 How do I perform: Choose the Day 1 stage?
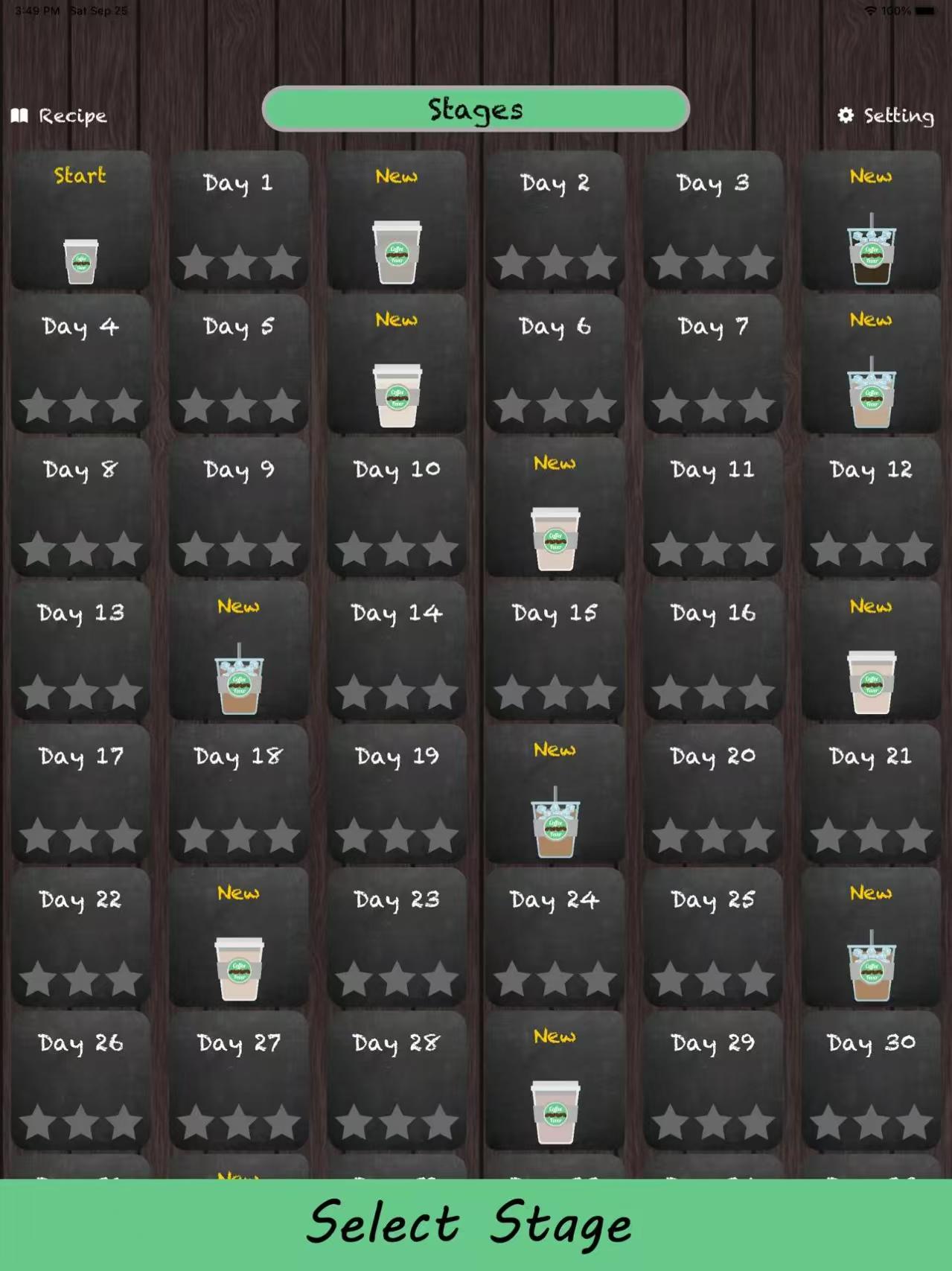click(238, 221)
